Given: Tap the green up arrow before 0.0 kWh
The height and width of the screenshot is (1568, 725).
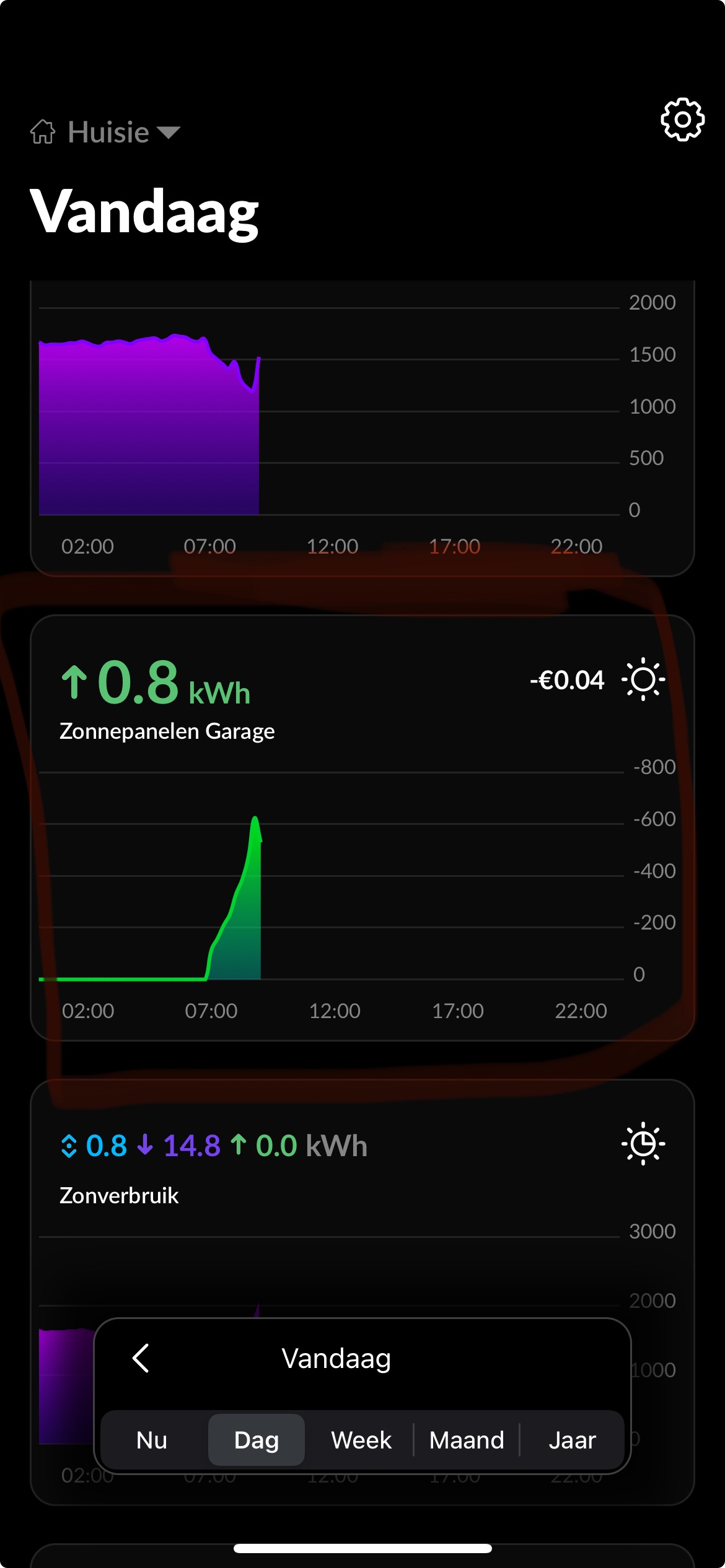Looking at the screenshot, I should pyautogui.click(x=237, y=1143).
